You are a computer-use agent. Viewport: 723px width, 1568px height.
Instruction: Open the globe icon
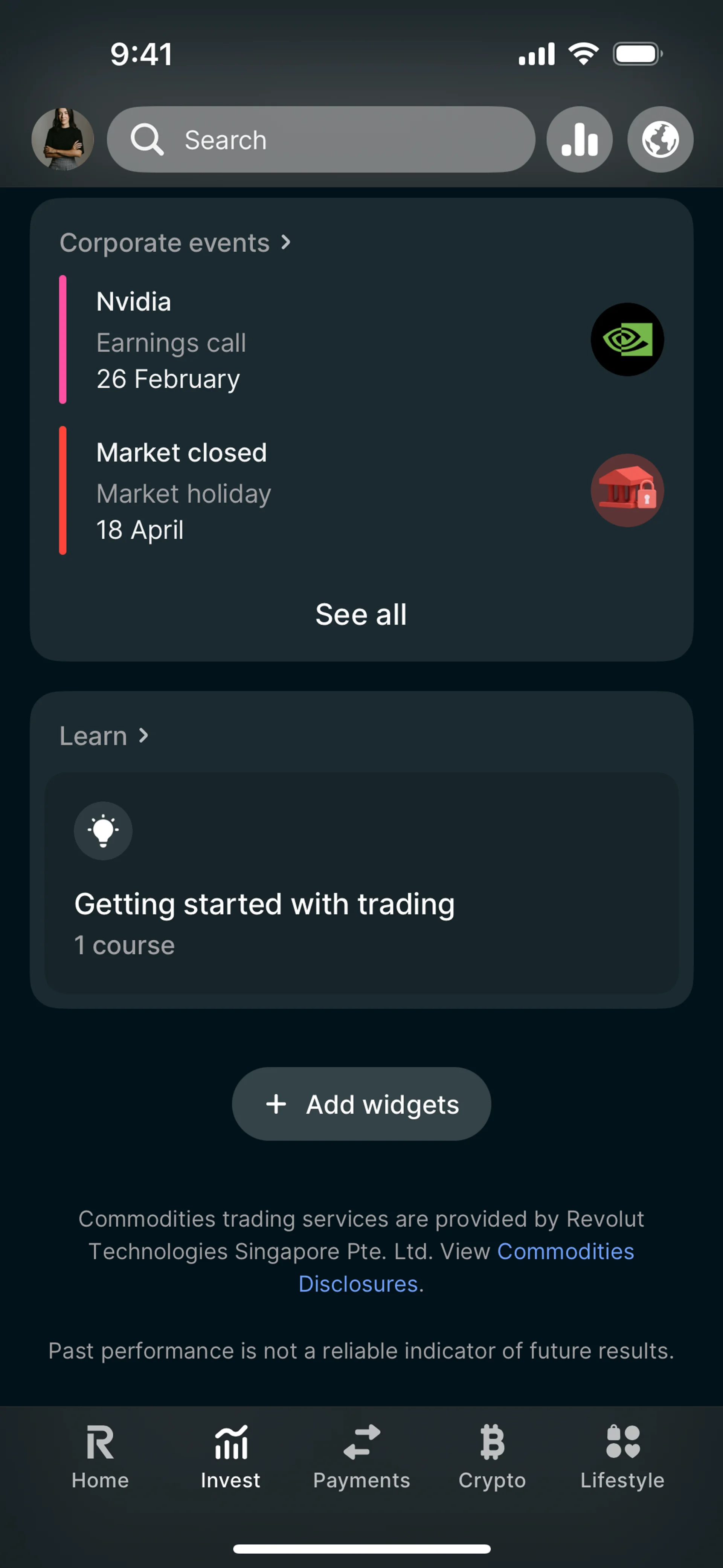point(660,139)
